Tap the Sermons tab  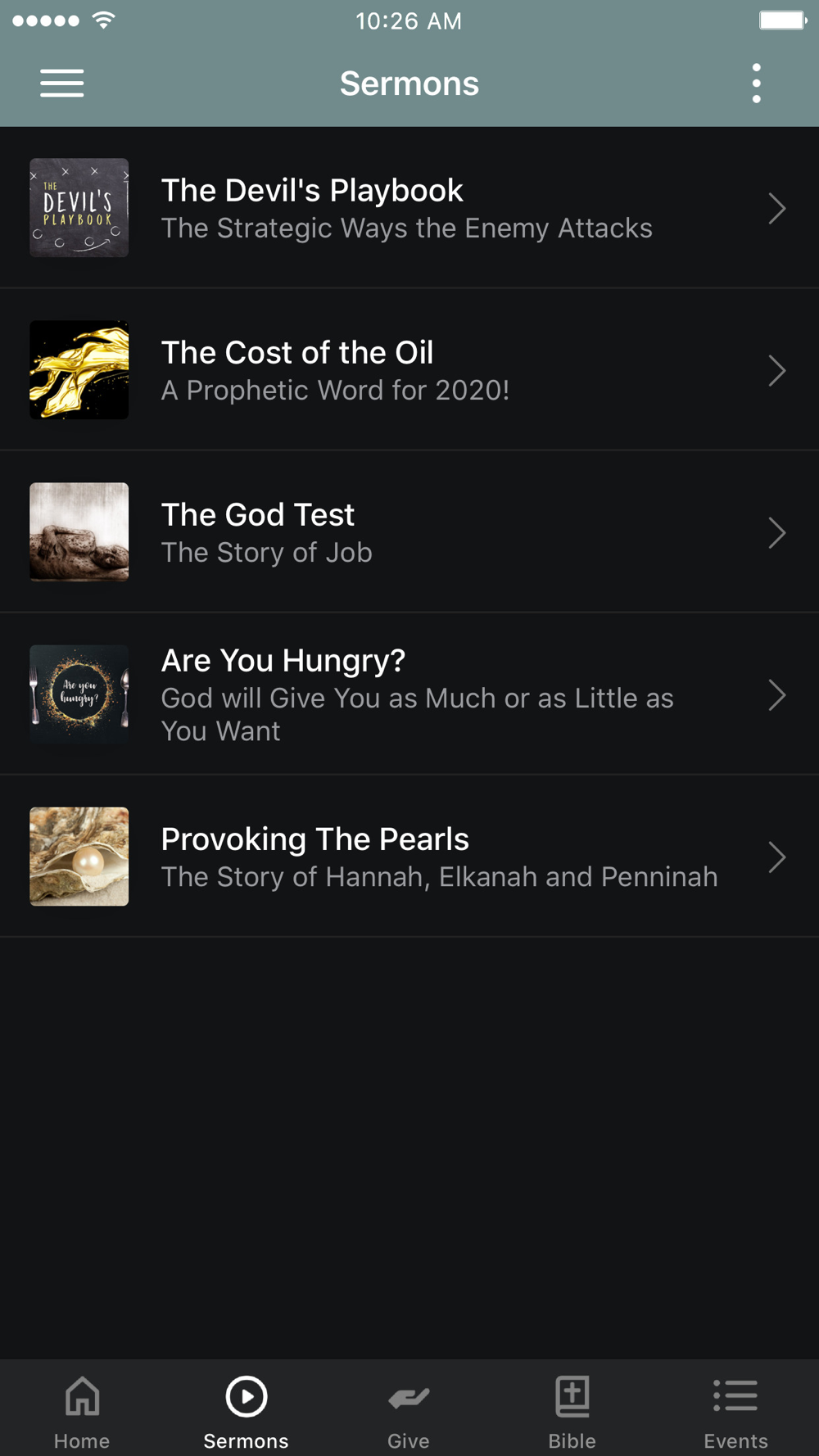pos(246,1410)
